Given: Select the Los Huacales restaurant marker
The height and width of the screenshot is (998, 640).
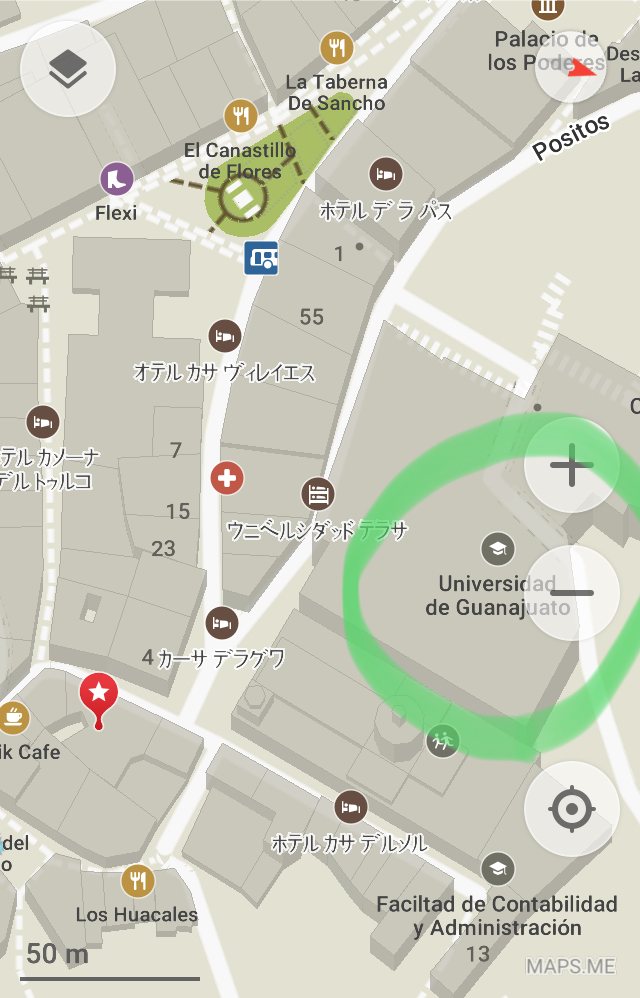Looking at the screenshot, I should [x=137, y=881].
